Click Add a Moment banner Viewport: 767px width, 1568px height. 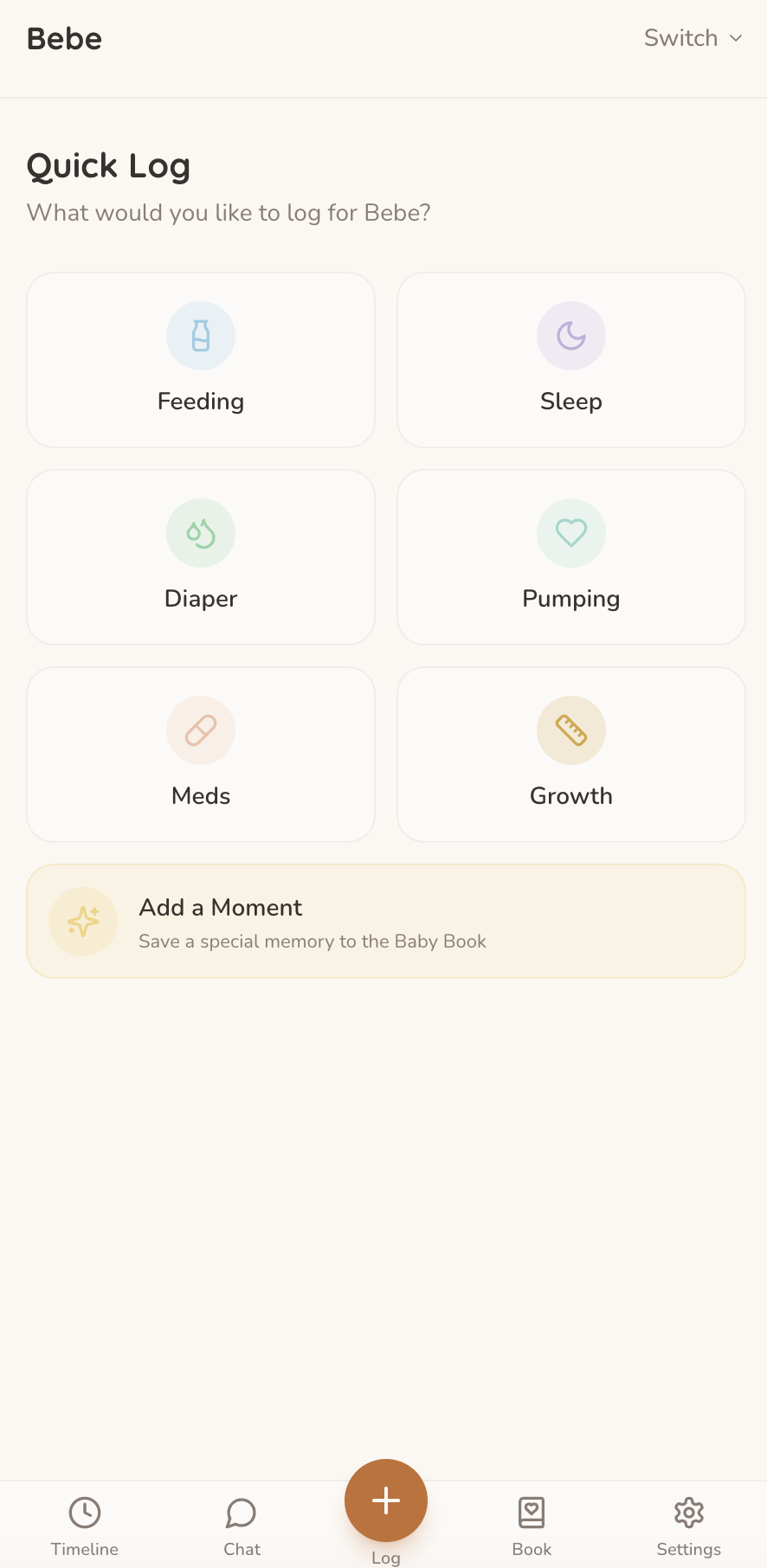(x=386, y=921)
